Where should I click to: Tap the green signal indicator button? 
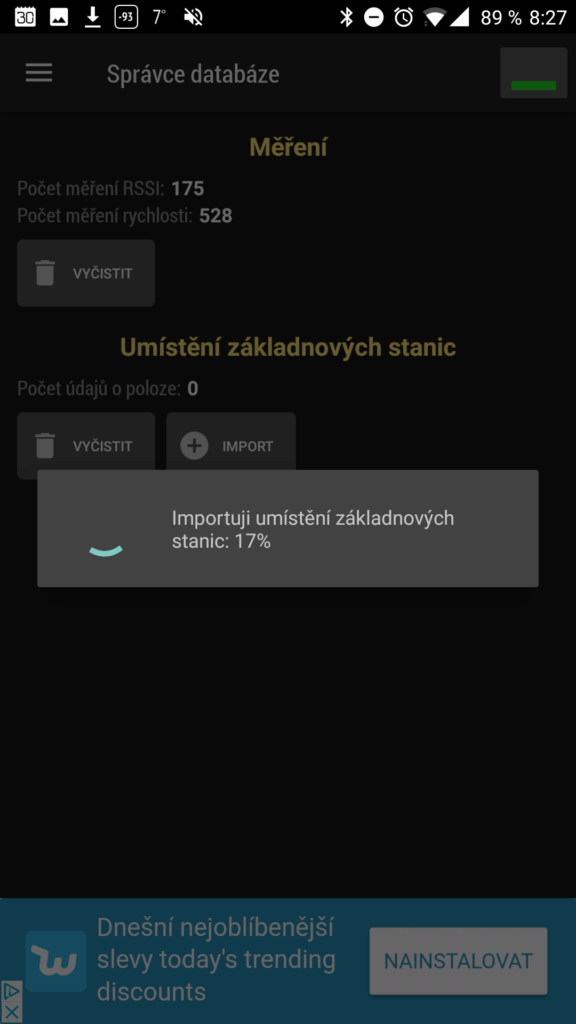tap(534, 73)
